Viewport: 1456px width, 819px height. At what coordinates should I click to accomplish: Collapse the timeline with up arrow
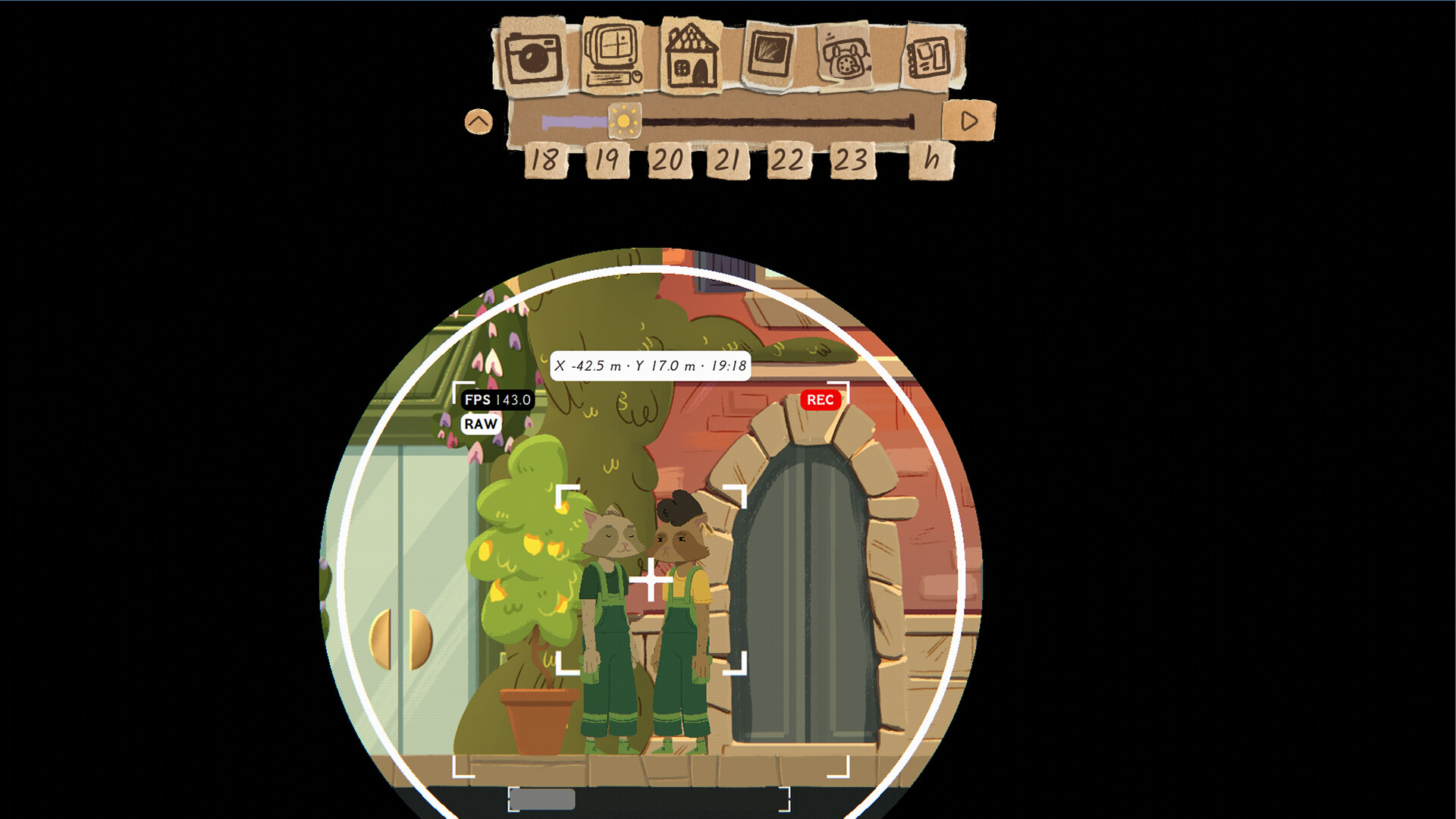point(479,121)
